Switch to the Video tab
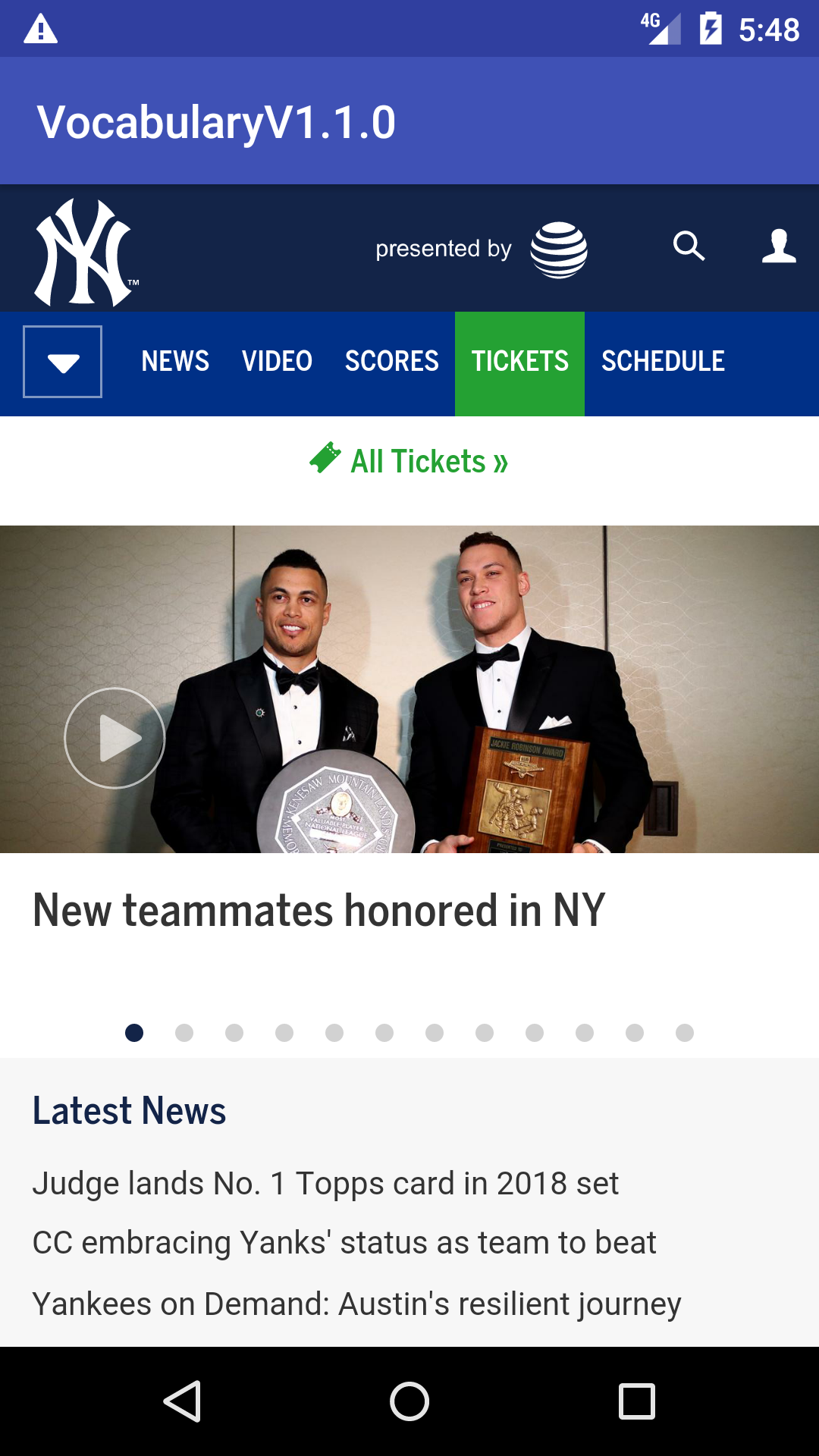819x1456 pixels. [x=277, y=361]
